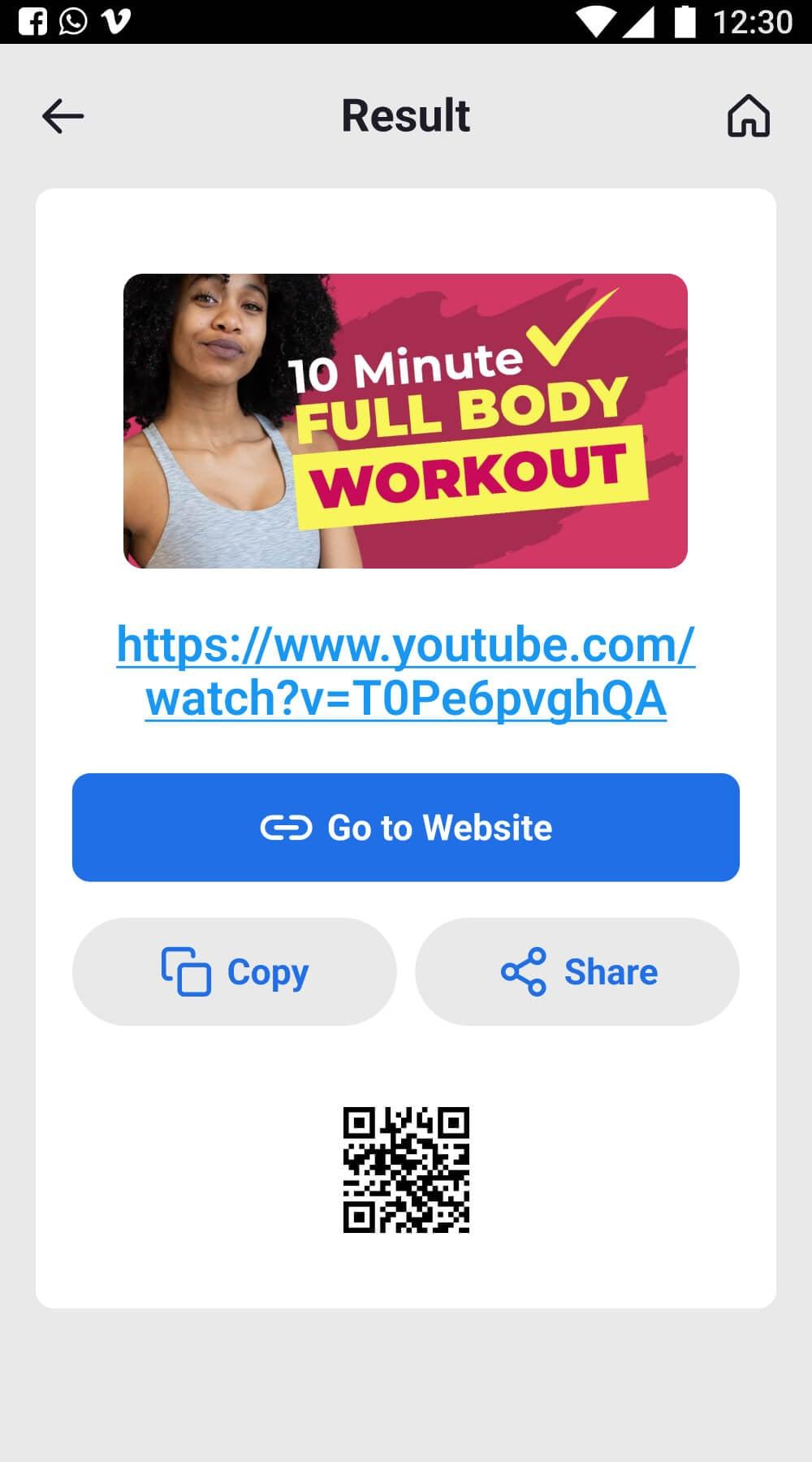This screenshot has height=1462, width=812.
Task: Copy the scanned URL
Action: click(x=235, y=971)
